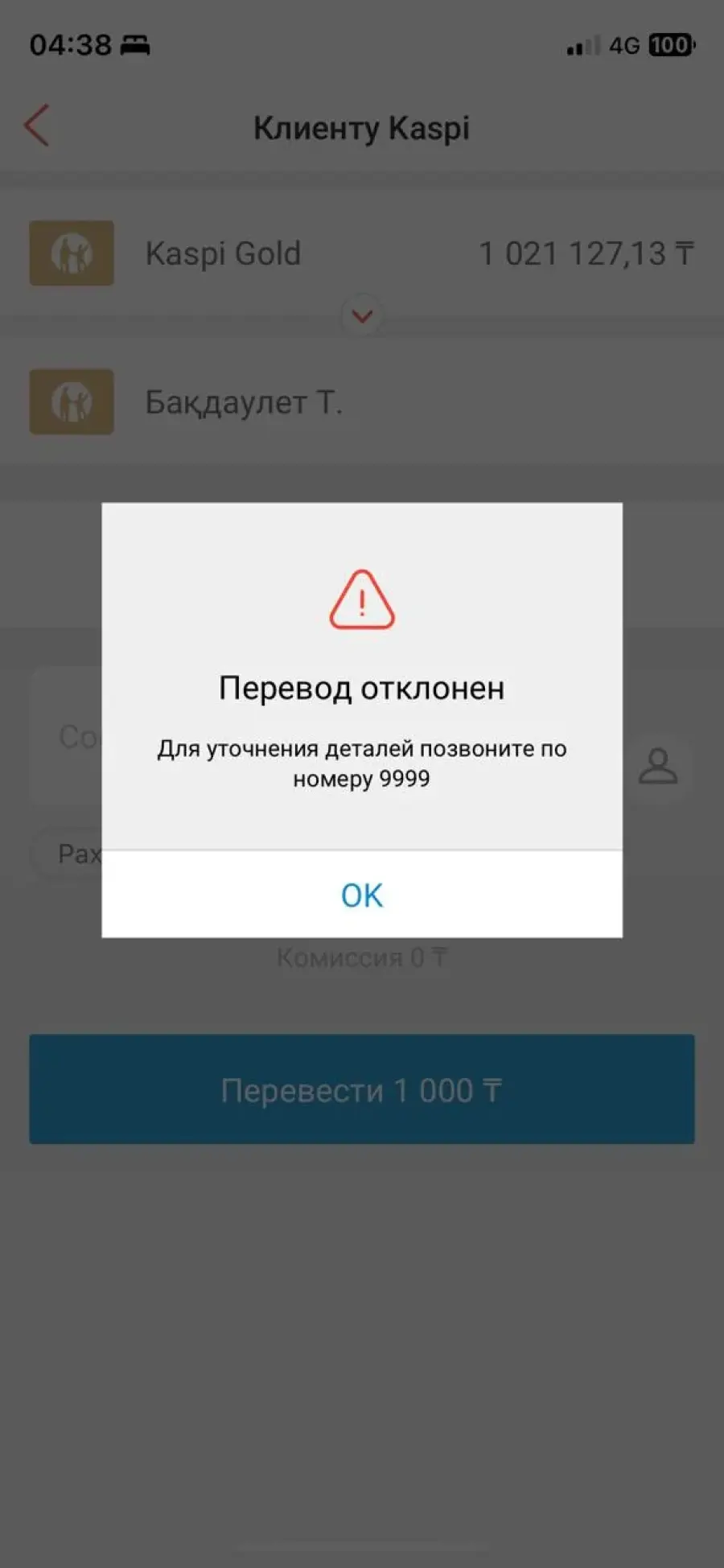Dismiss the dialog with OK

362,895
